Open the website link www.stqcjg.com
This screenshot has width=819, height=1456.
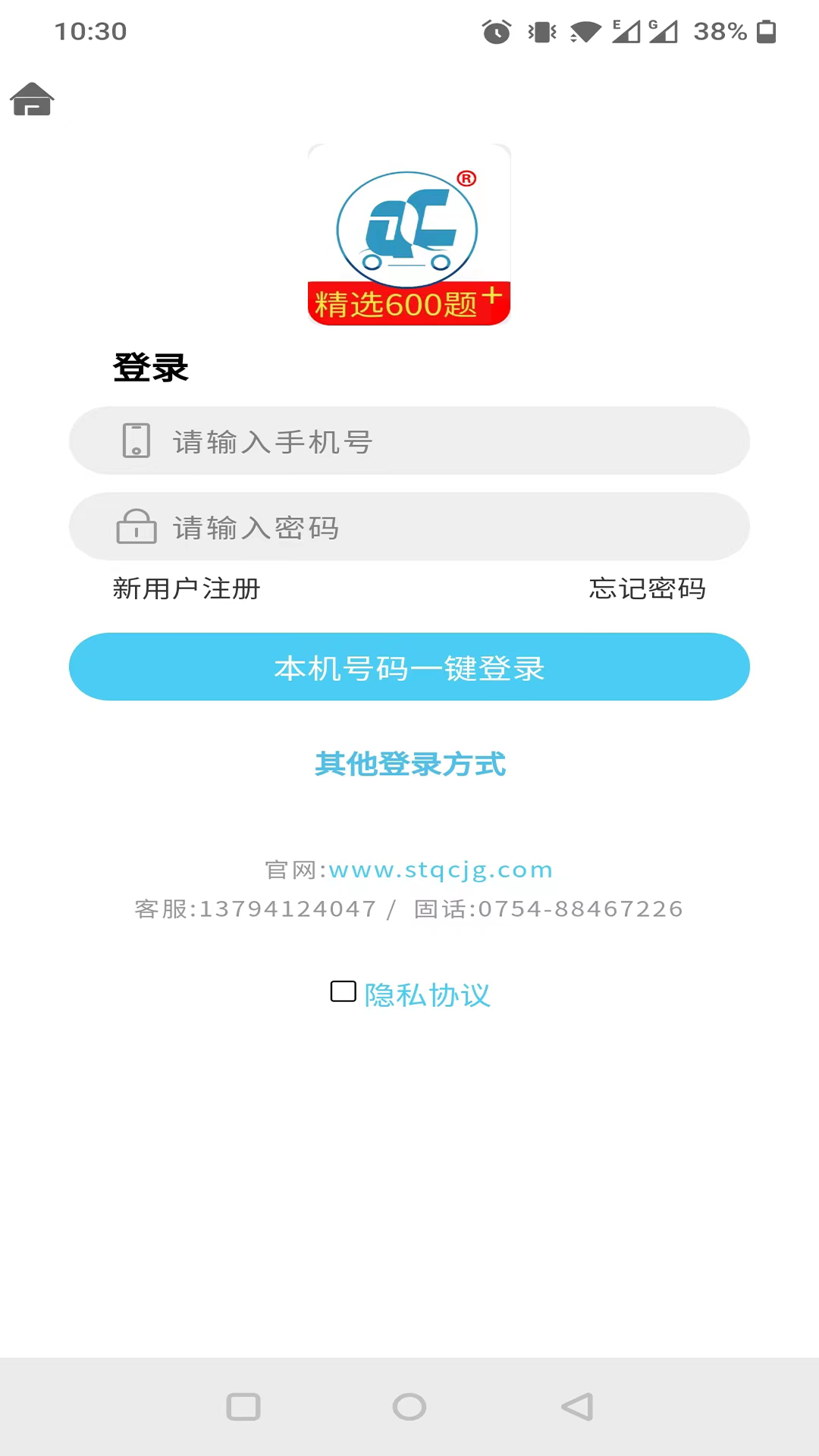click(441, 869)
